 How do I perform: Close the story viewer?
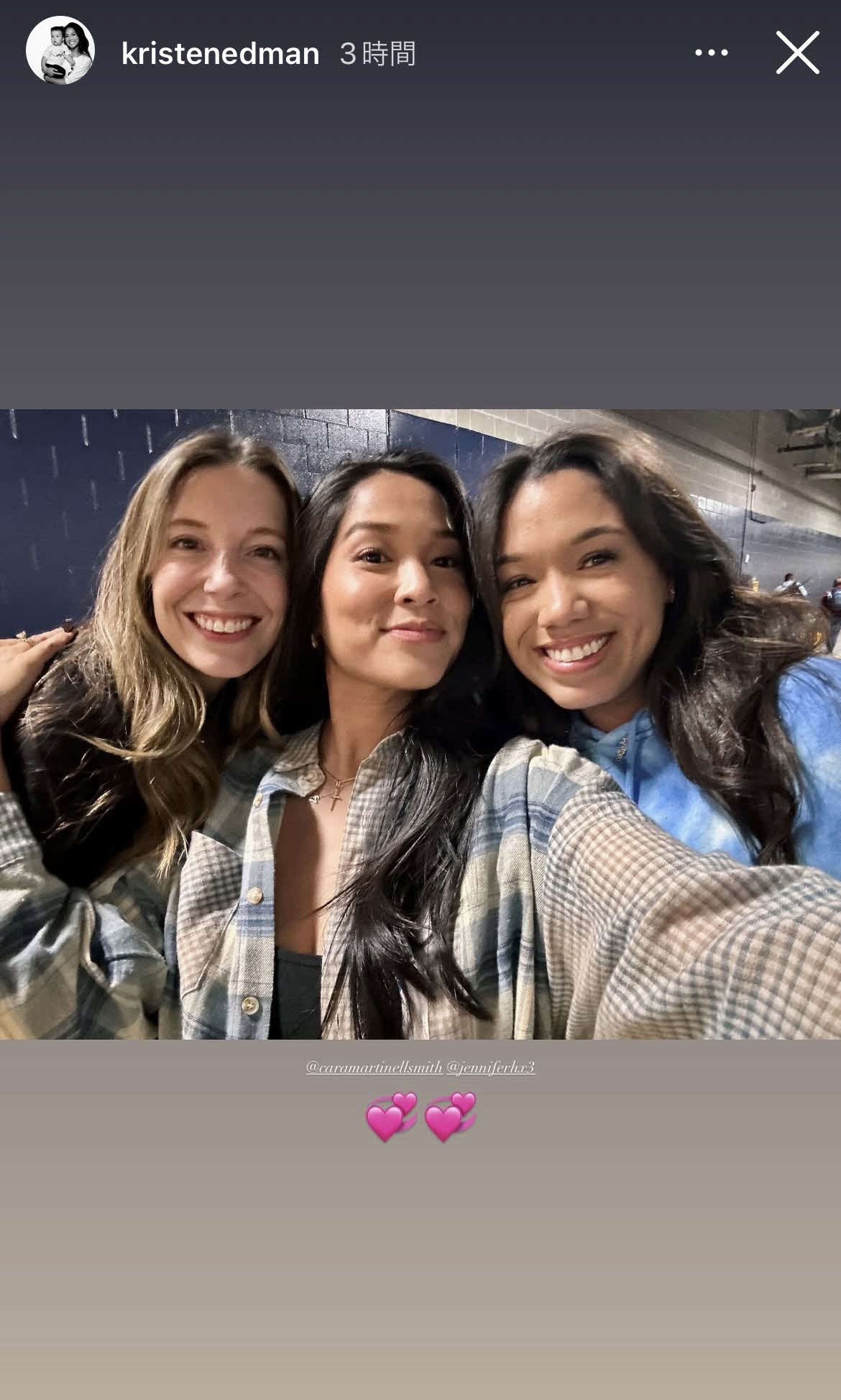[797, 52]
